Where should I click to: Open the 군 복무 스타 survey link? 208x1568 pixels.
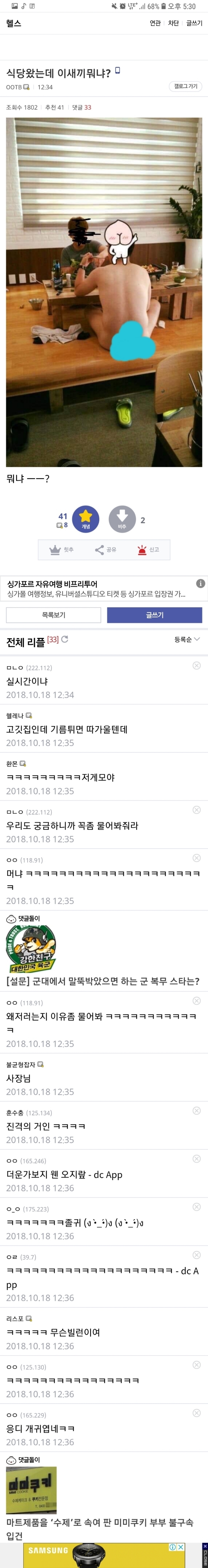click(x=102, y=981)
